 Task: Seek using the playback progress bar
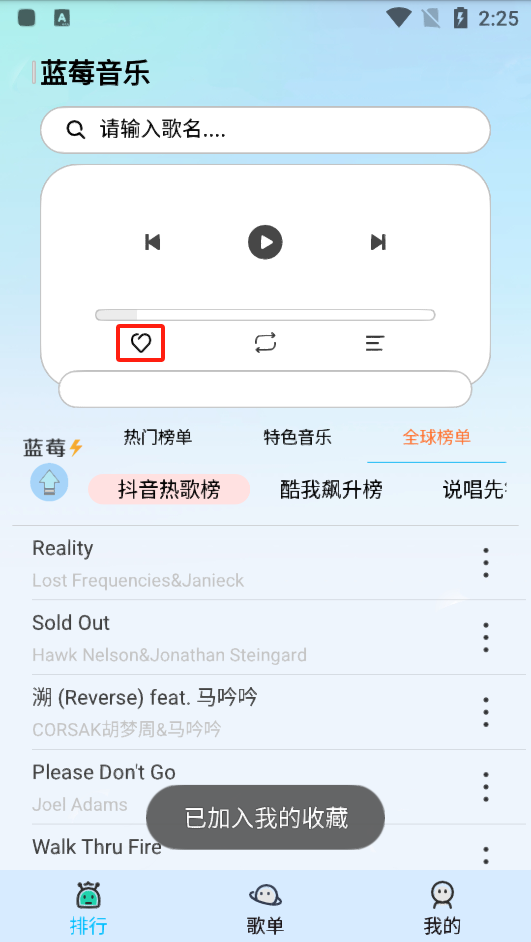[265, 315]
